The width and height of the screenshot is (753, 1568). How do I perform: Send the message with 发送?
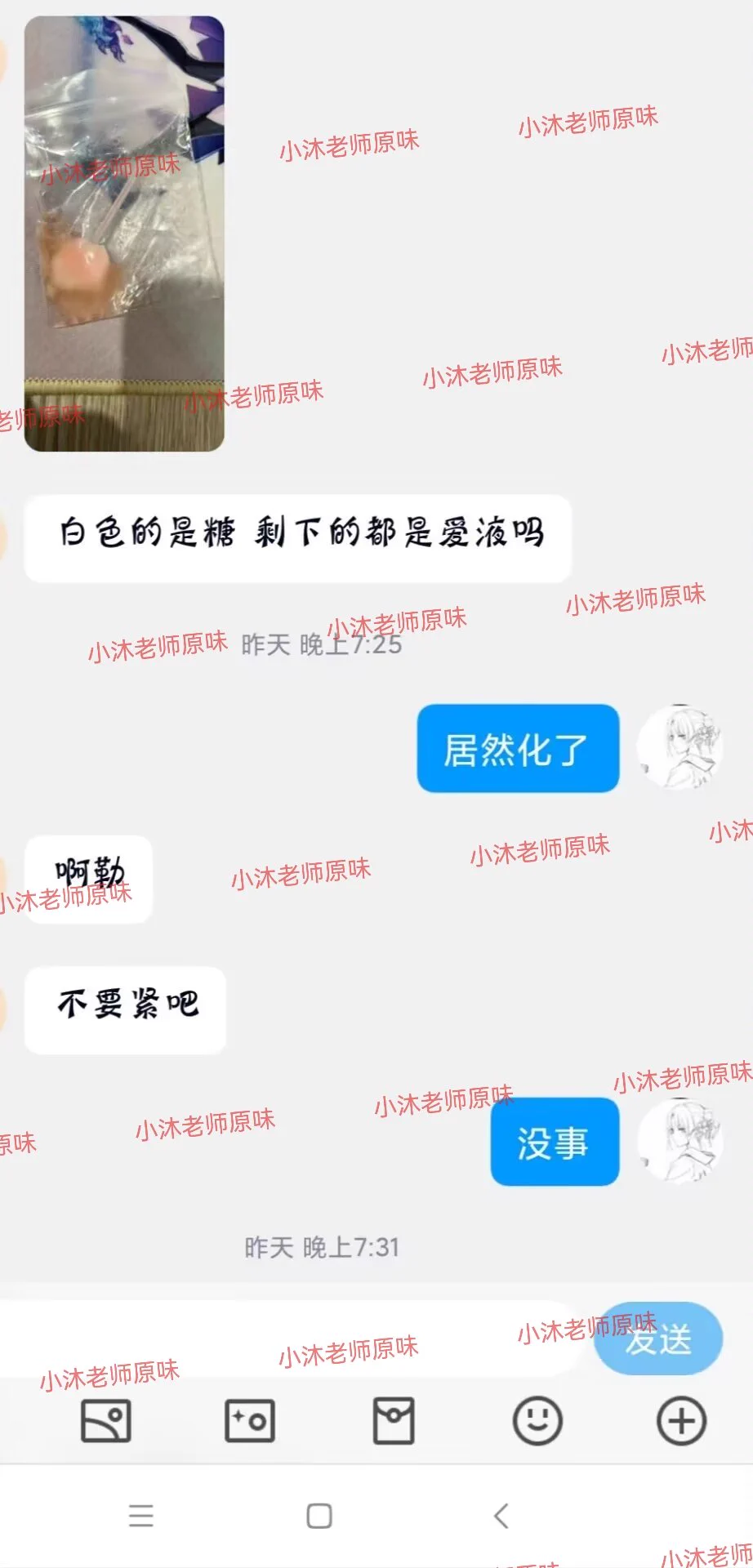pyautogui.click(x=658, y=1339)
